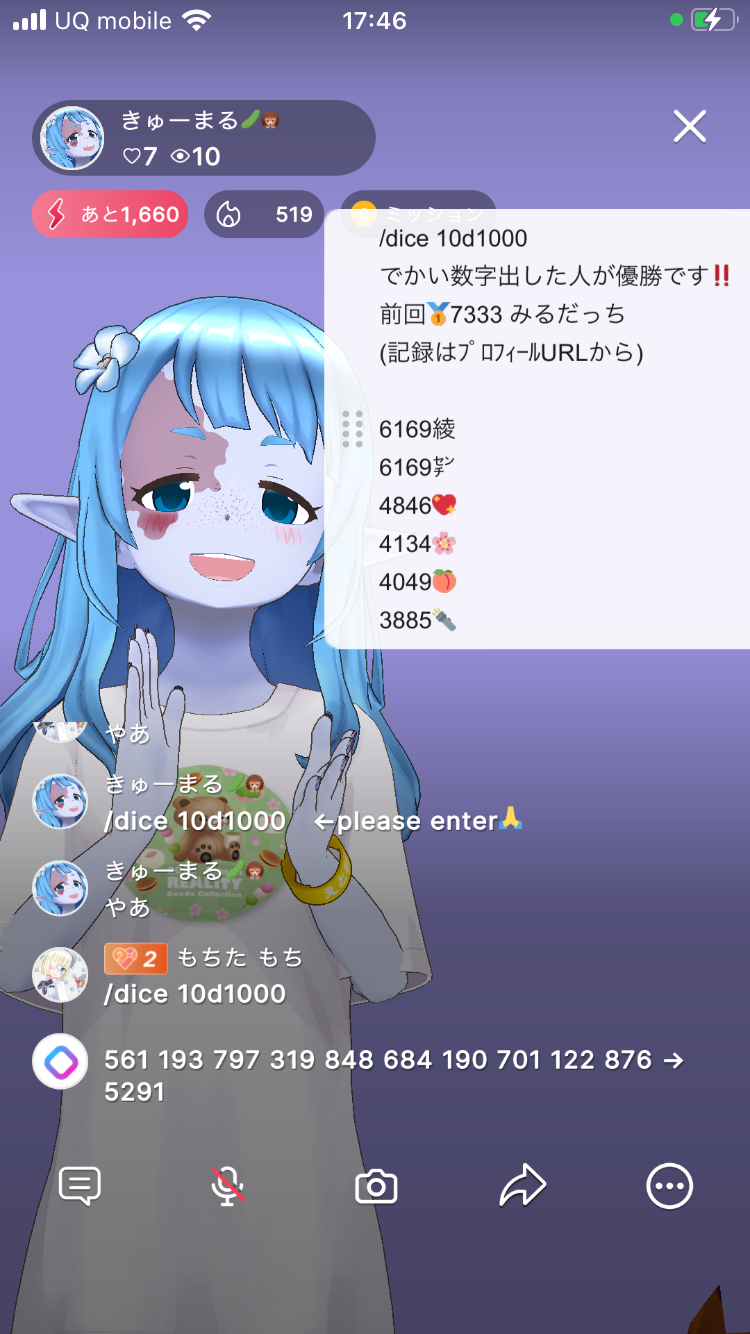
Task: Open きゅーまる's streamer profile pill
Action: 204,138
